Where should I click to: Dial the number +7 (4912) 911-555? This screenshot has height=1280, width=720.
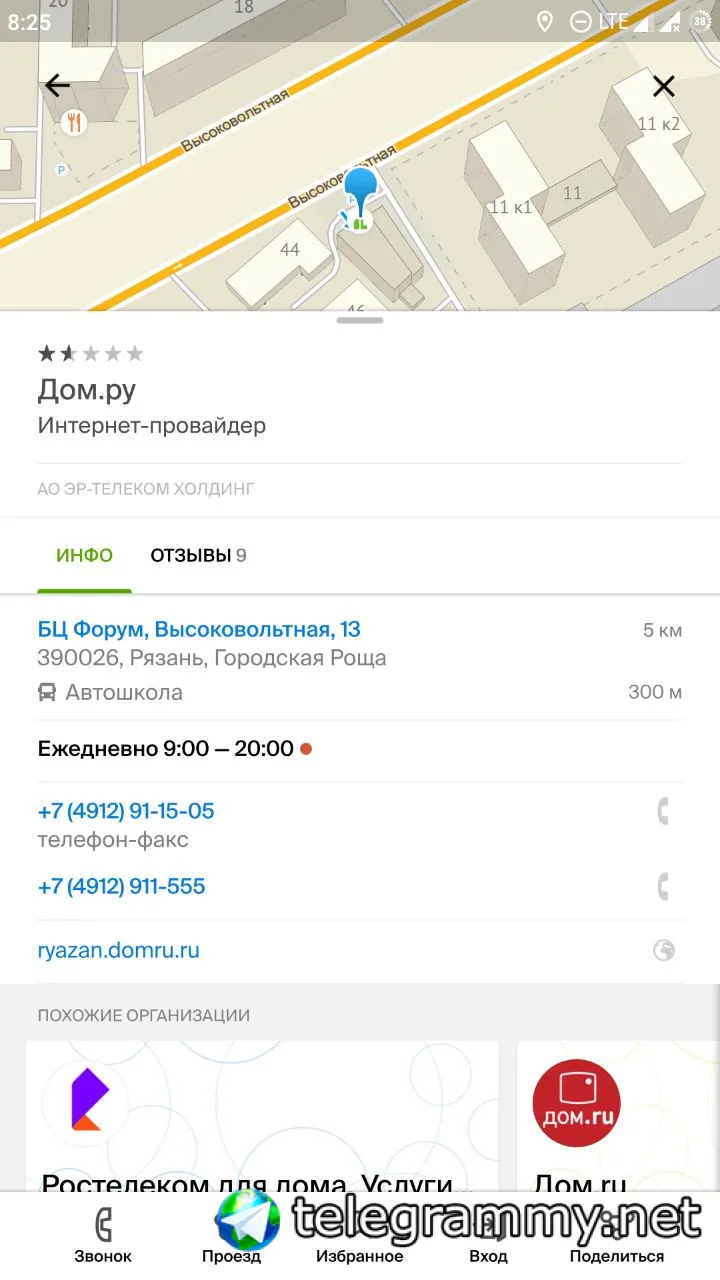point(122,886)
